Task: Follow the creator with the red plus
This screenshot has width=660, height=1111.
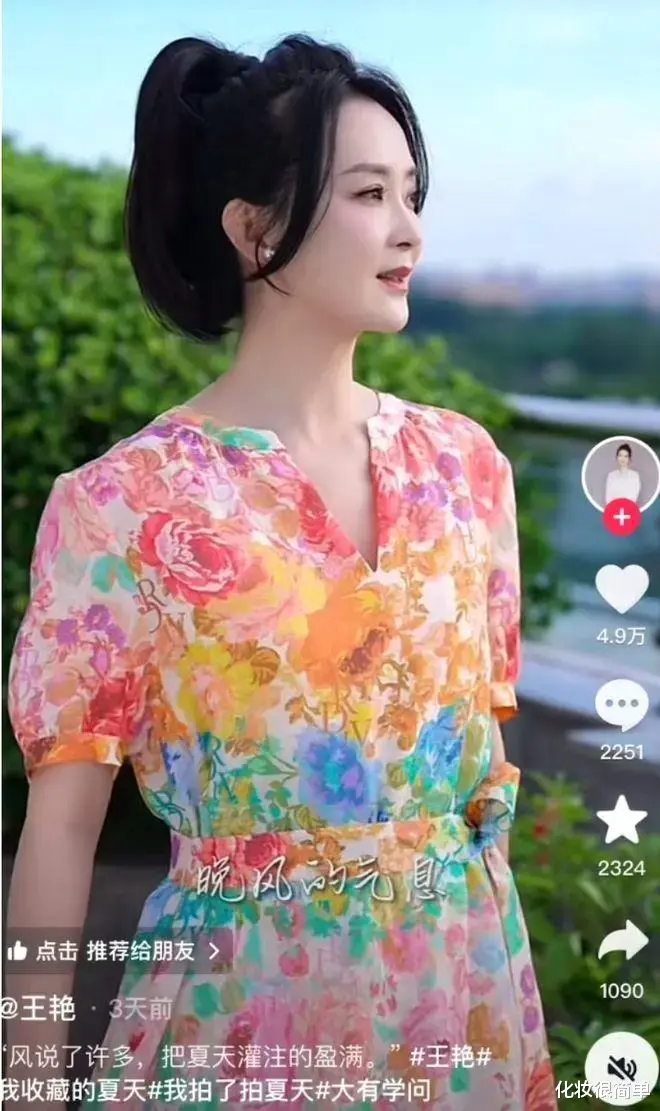Action: [622, 517]
